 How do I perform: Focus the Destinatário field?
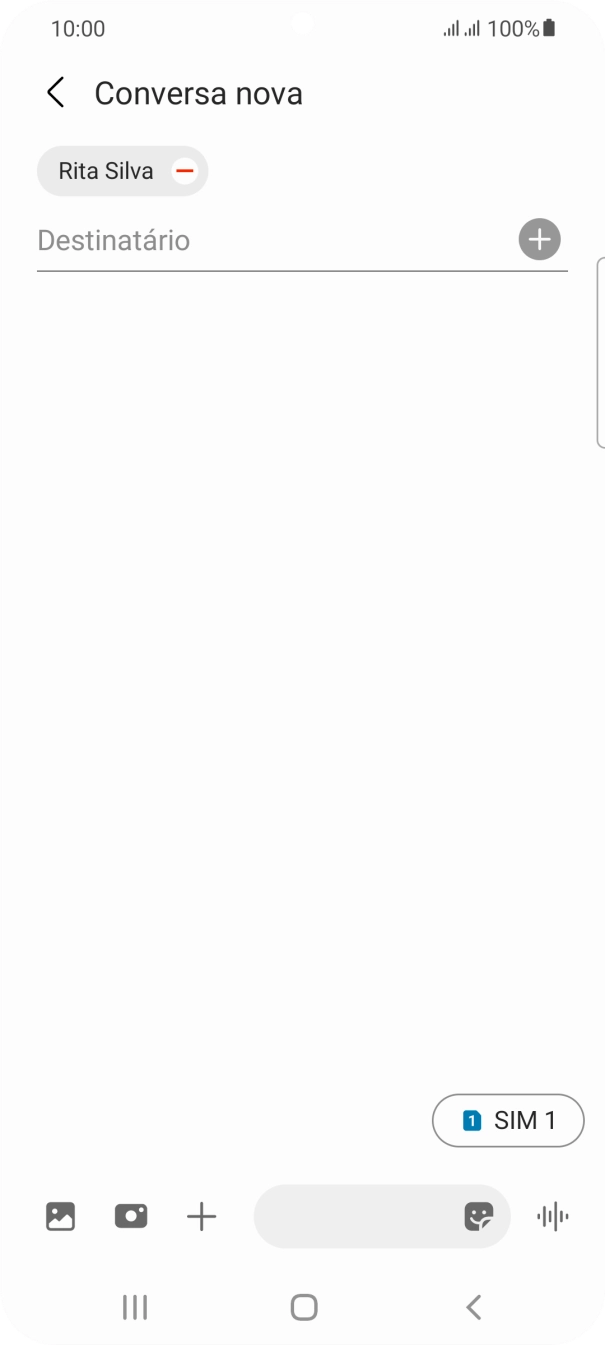point(270,241)
